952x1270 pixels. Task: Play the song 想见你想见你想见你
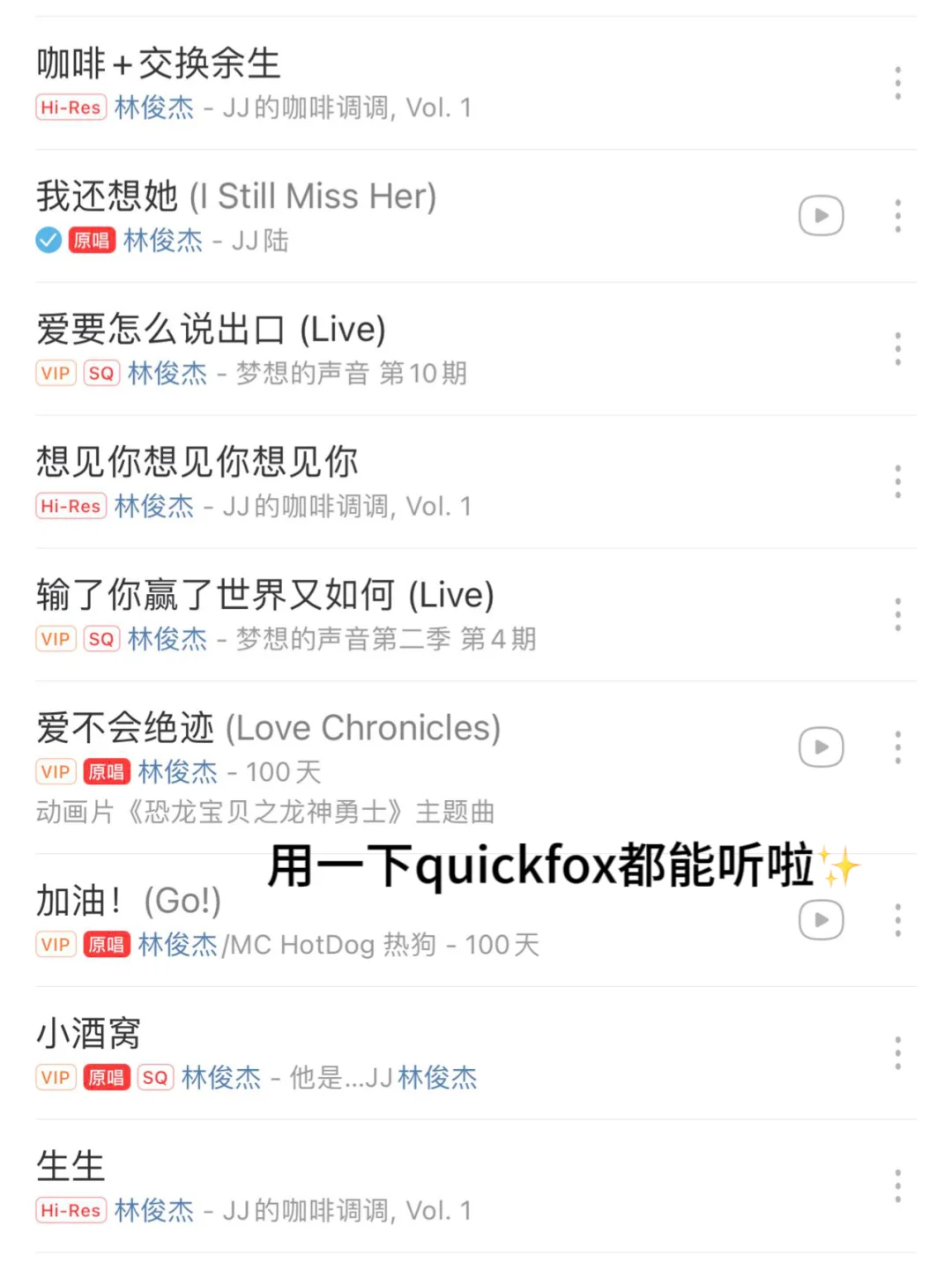click(197, 462)
